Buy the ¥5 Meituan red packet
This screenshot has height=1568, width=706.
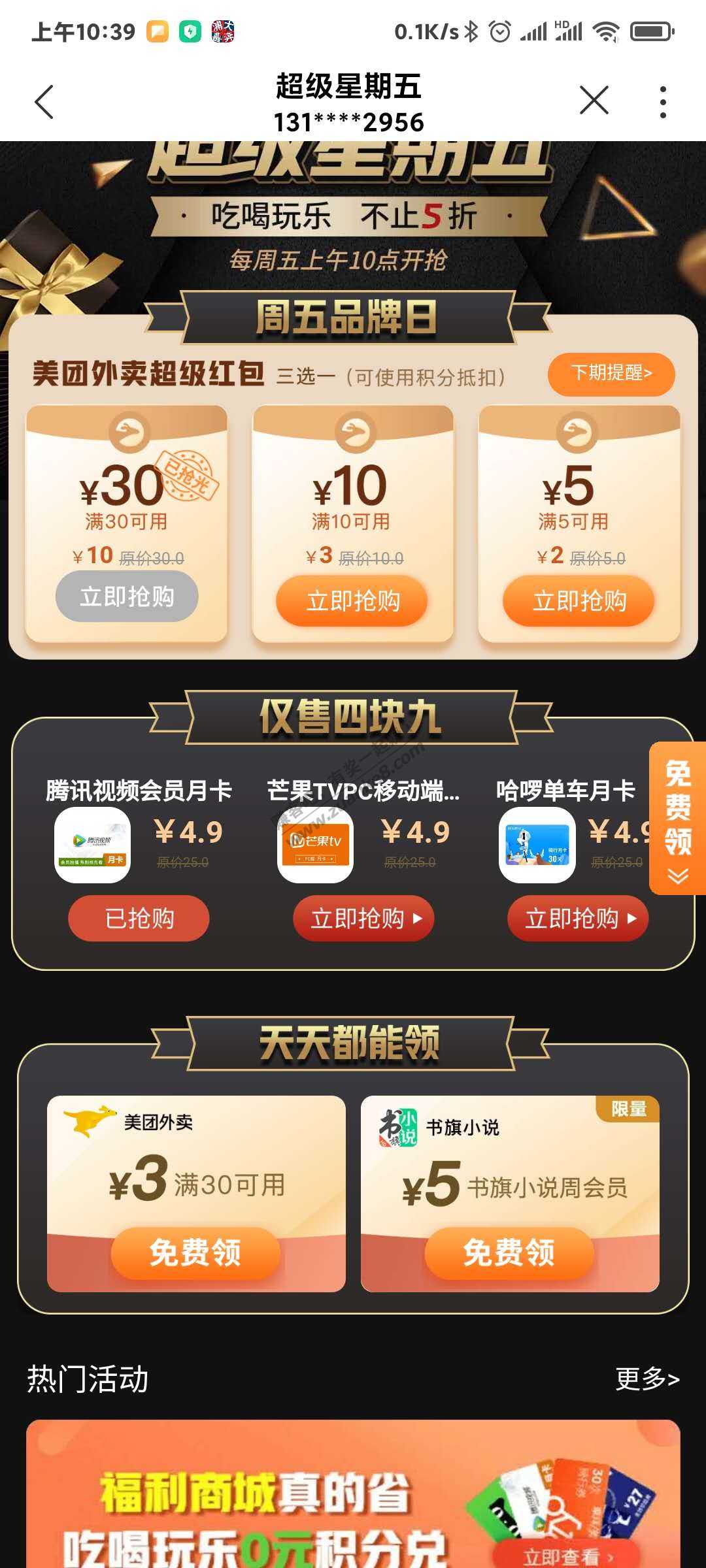tap(579, 600)
